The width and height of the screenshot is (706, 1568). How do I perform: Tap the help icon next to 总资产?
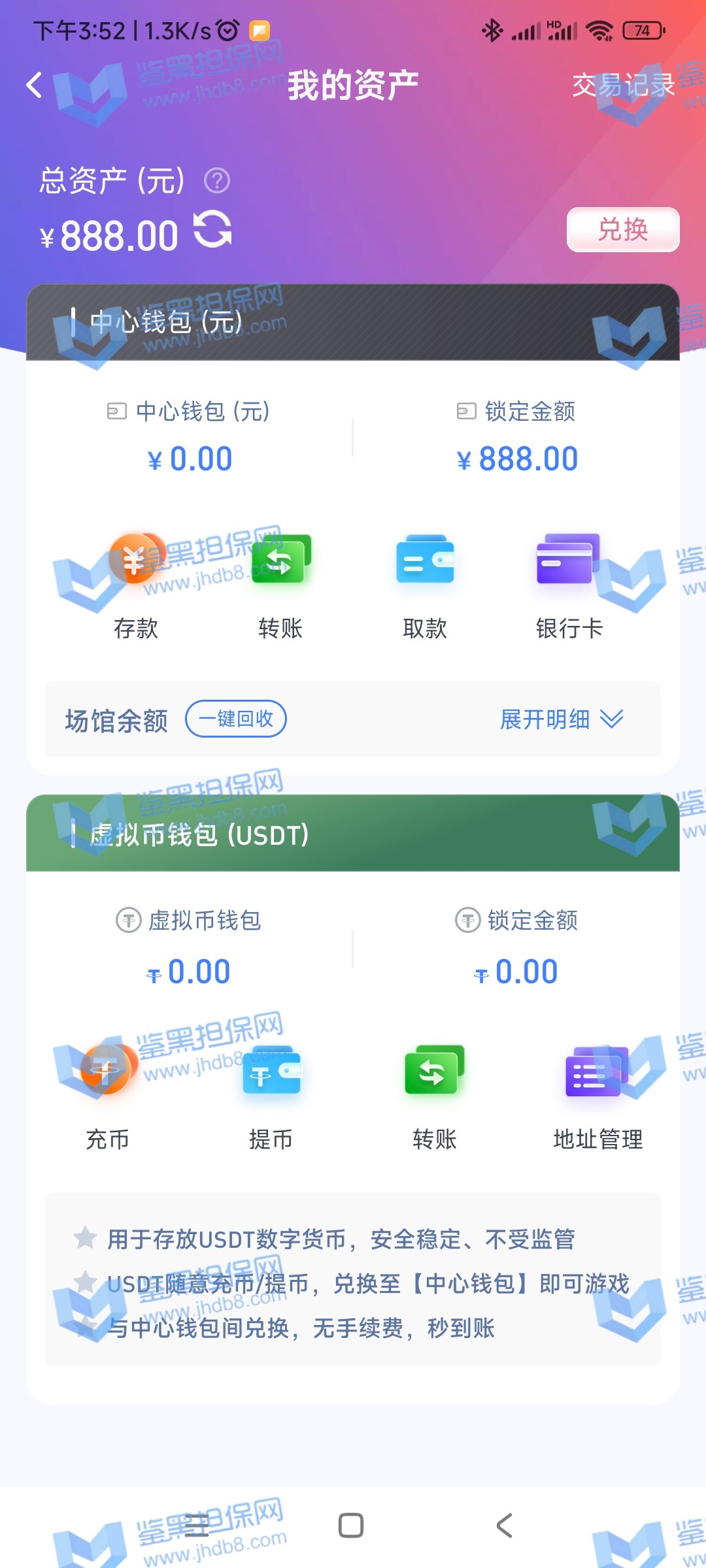click(217, 181)
